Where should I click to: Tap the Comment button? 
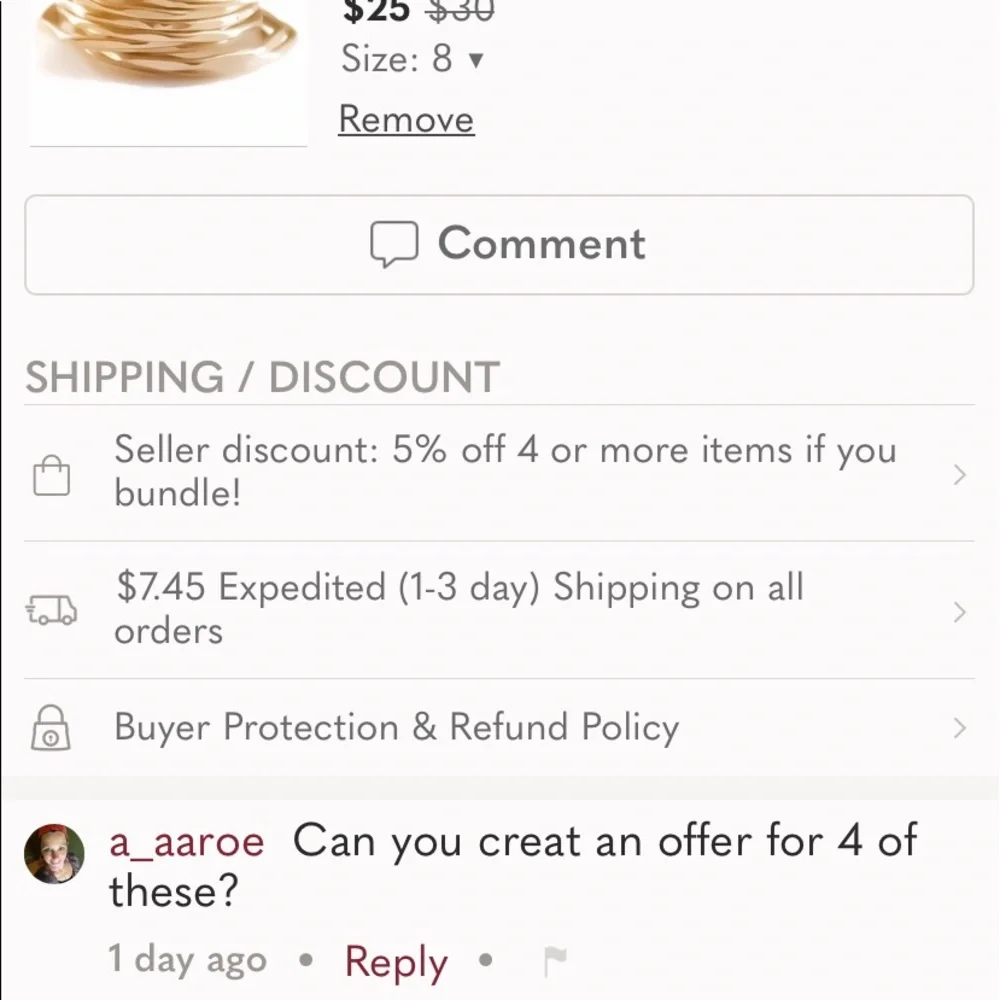pyautogui.click(x=499, y=245)
